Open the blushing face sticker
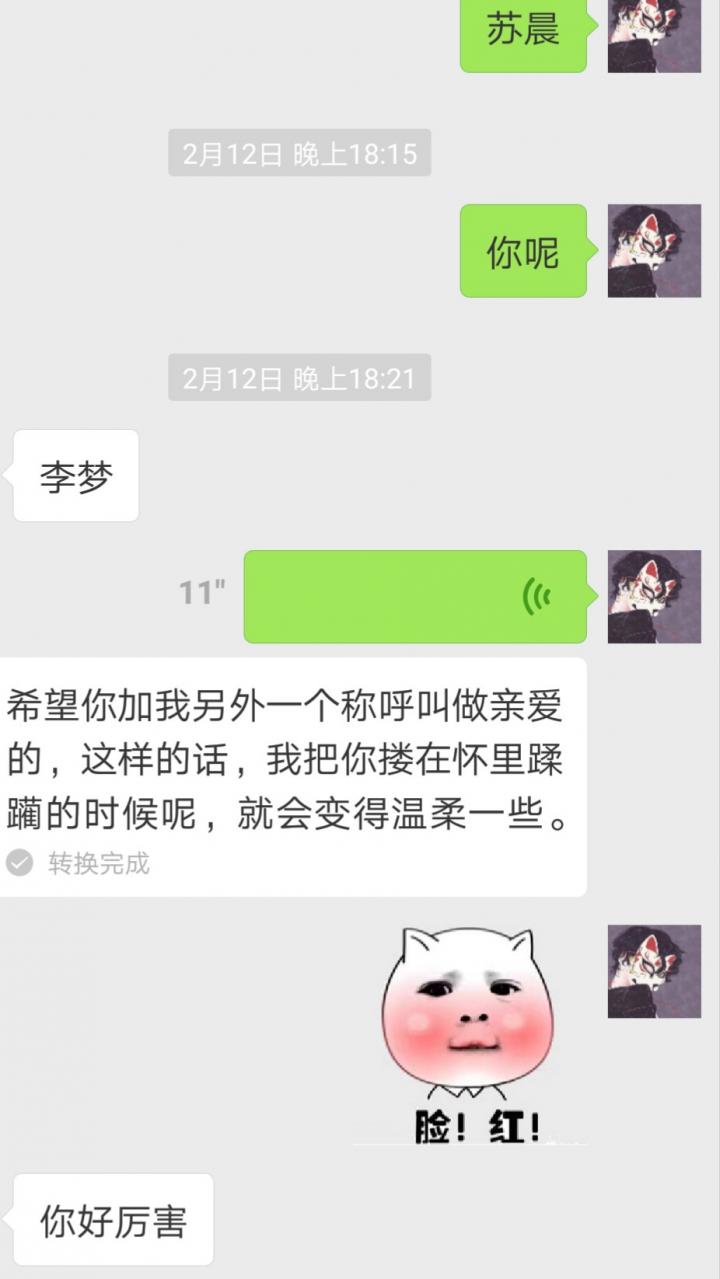 tap(470, 1035)
